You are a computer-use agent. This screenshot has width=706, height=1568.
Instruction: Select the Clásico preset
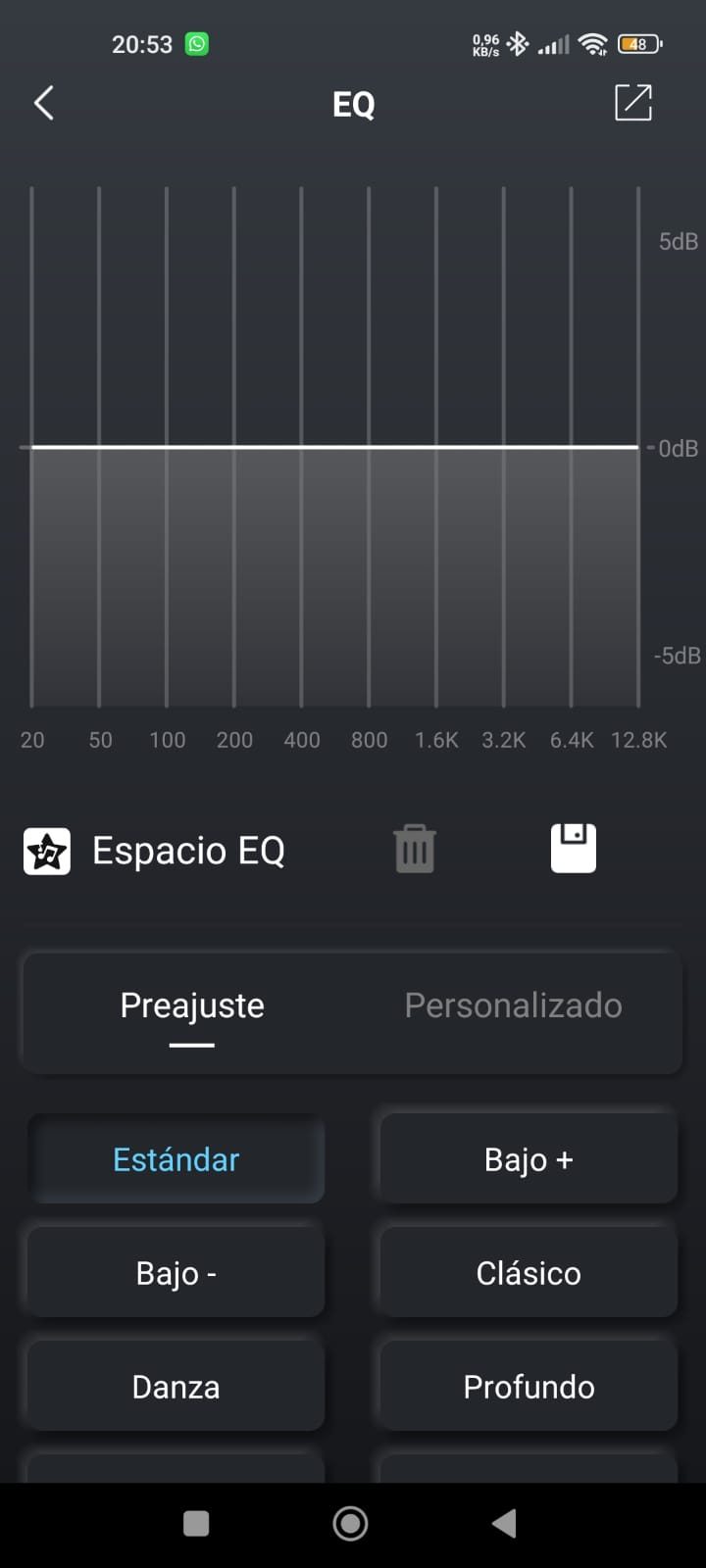click(x=529, y=1273)
